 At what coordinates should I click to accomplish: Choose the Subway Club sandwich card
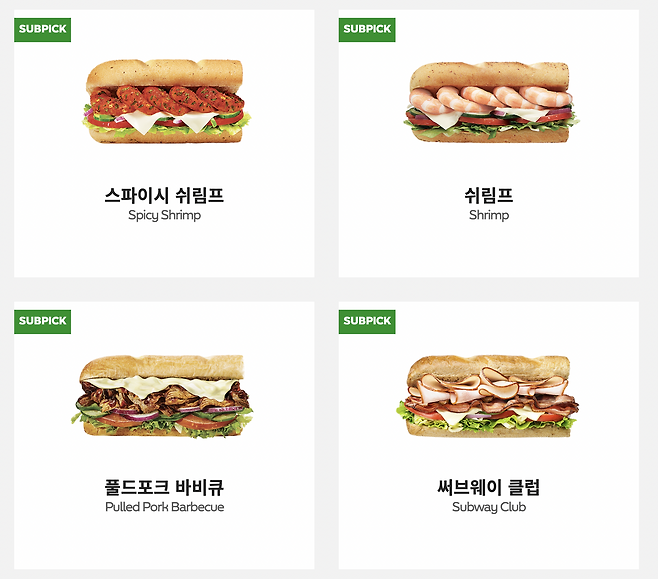point(488,436)
